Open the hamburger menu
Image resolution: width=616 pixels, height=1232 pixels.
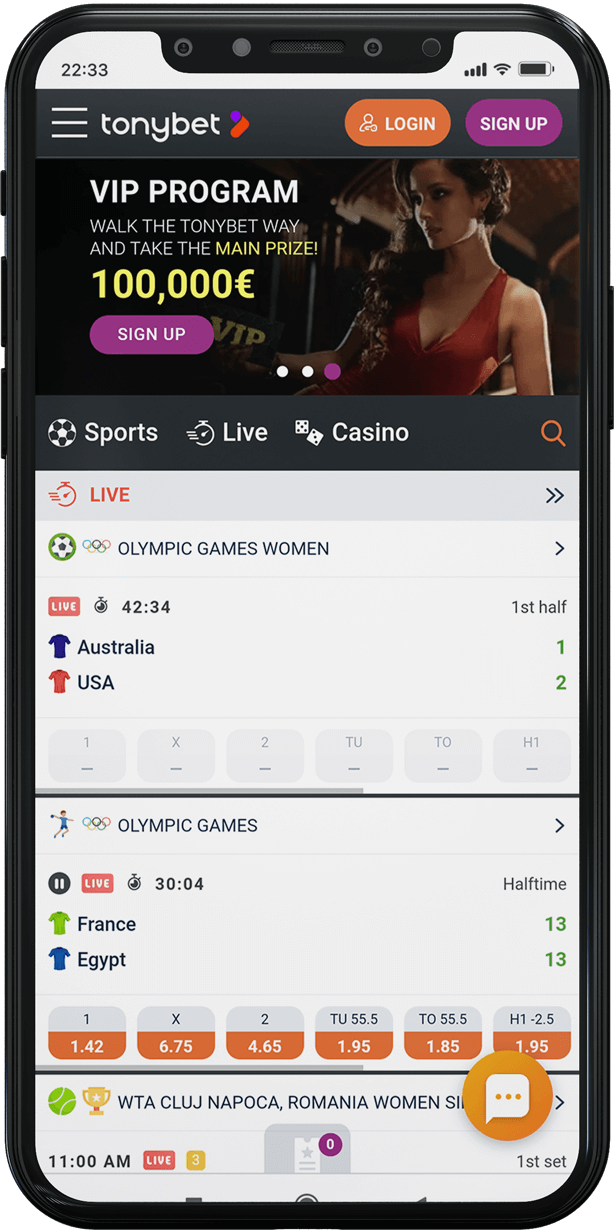69,123
